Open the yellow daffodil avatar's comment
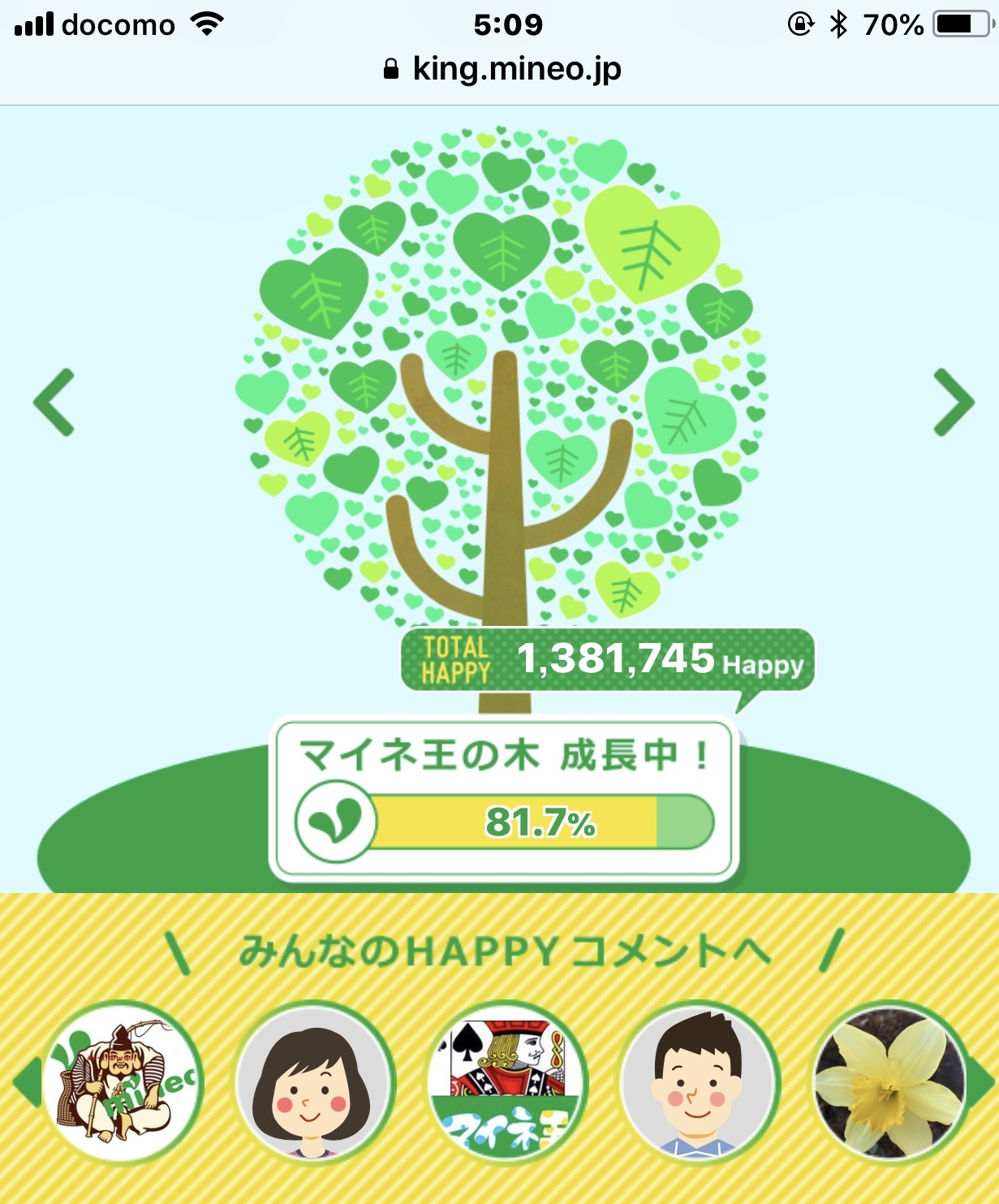The image size is (999, 1204). 891,1083
